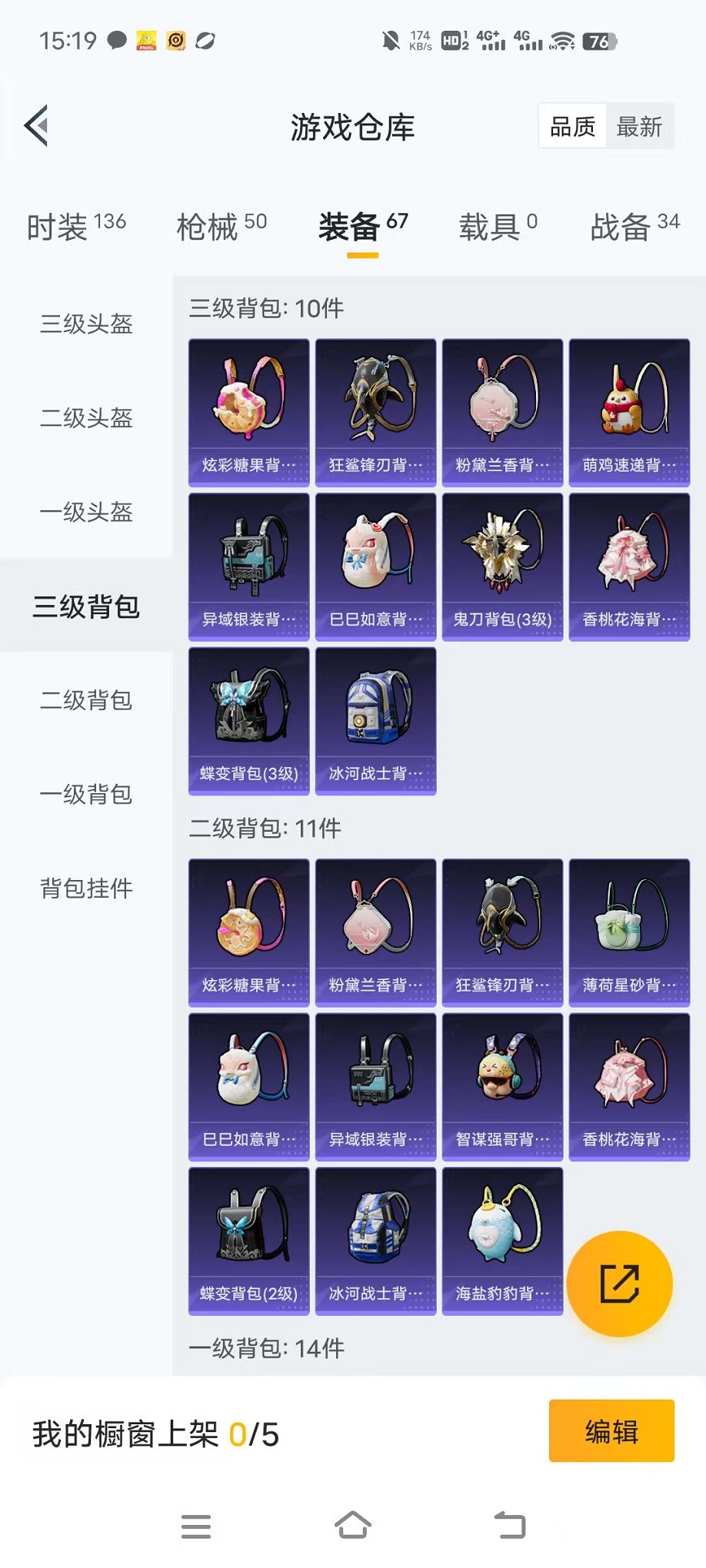Switch to the 枪械 tab
This screenshot has height=1568, width=706.
point(221,226)
